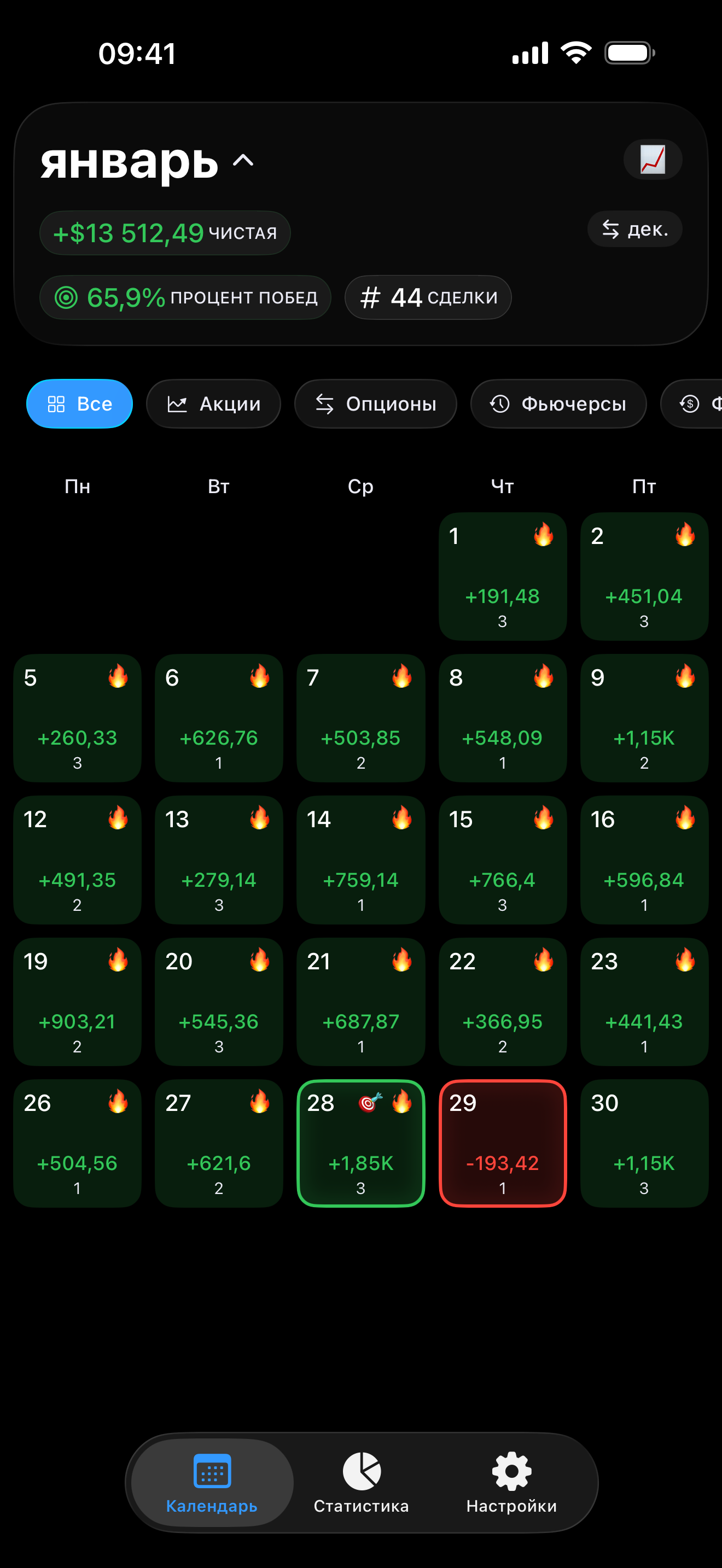Enable the Опционы filter
Screen dimensions: 722x1568
376,403
